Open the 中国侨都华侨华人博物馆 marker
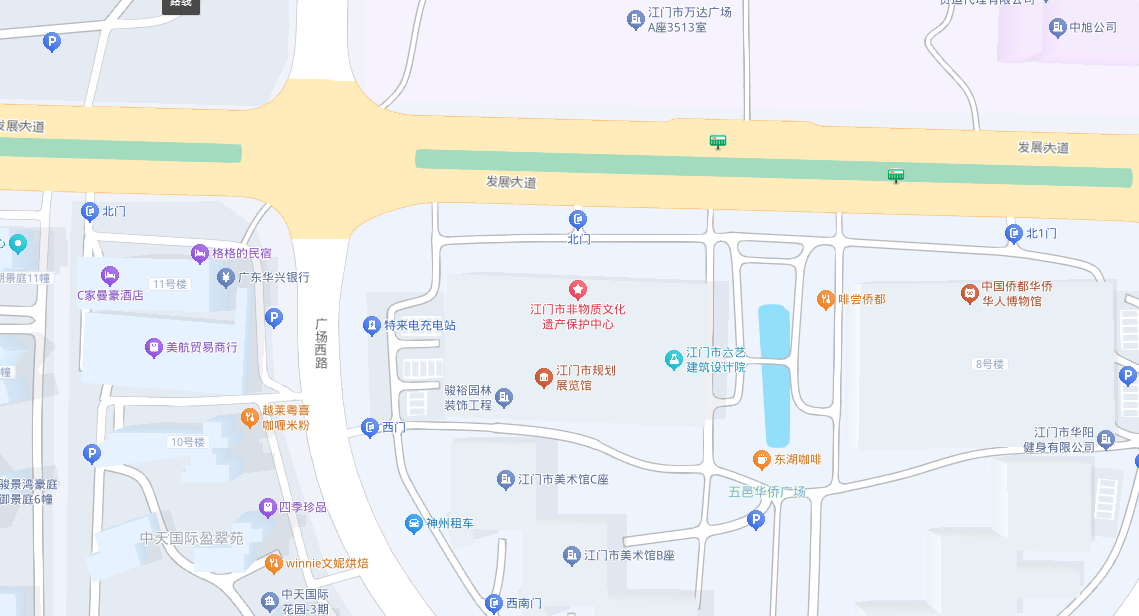The image size is (1139, 616). [969, 293]
